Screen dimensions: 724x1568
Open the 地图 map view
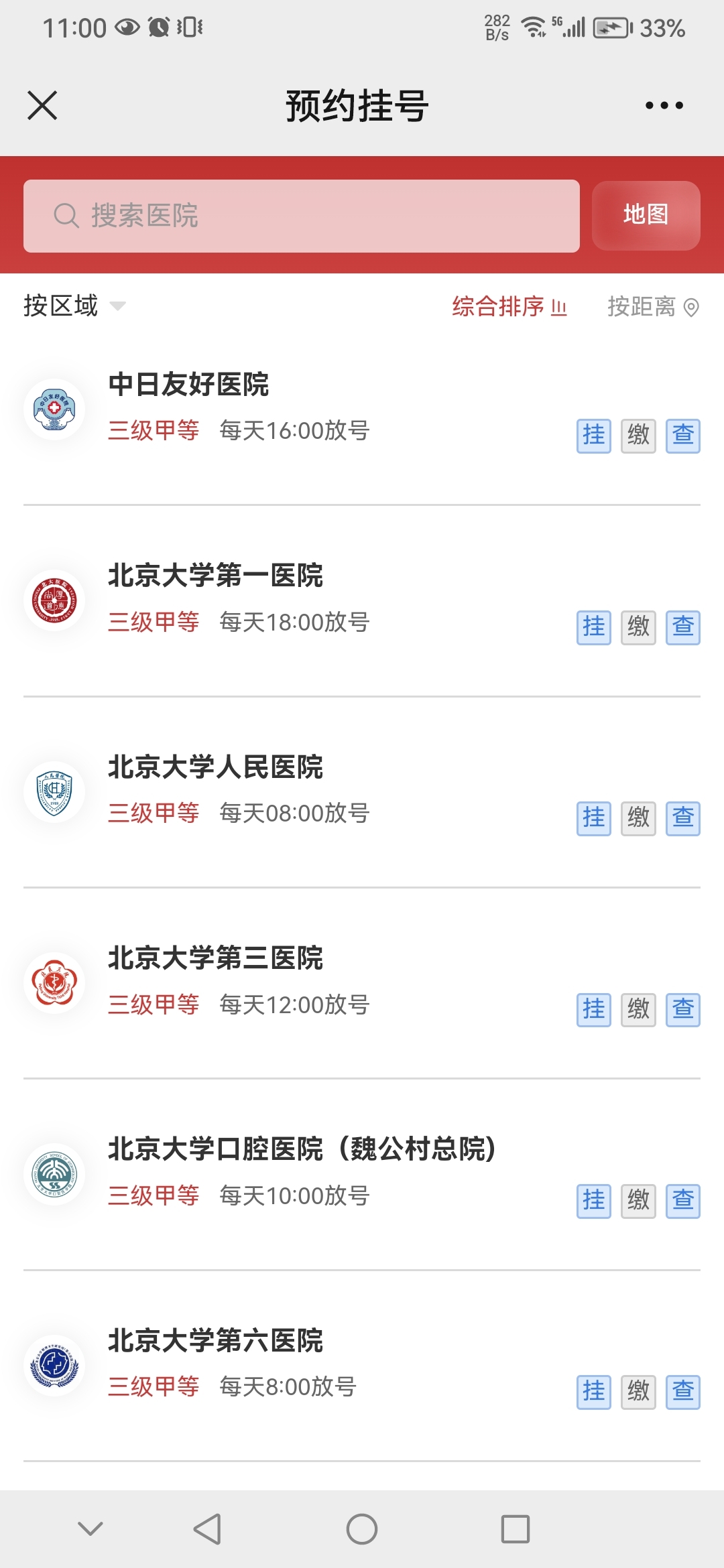tap(646, 215)
